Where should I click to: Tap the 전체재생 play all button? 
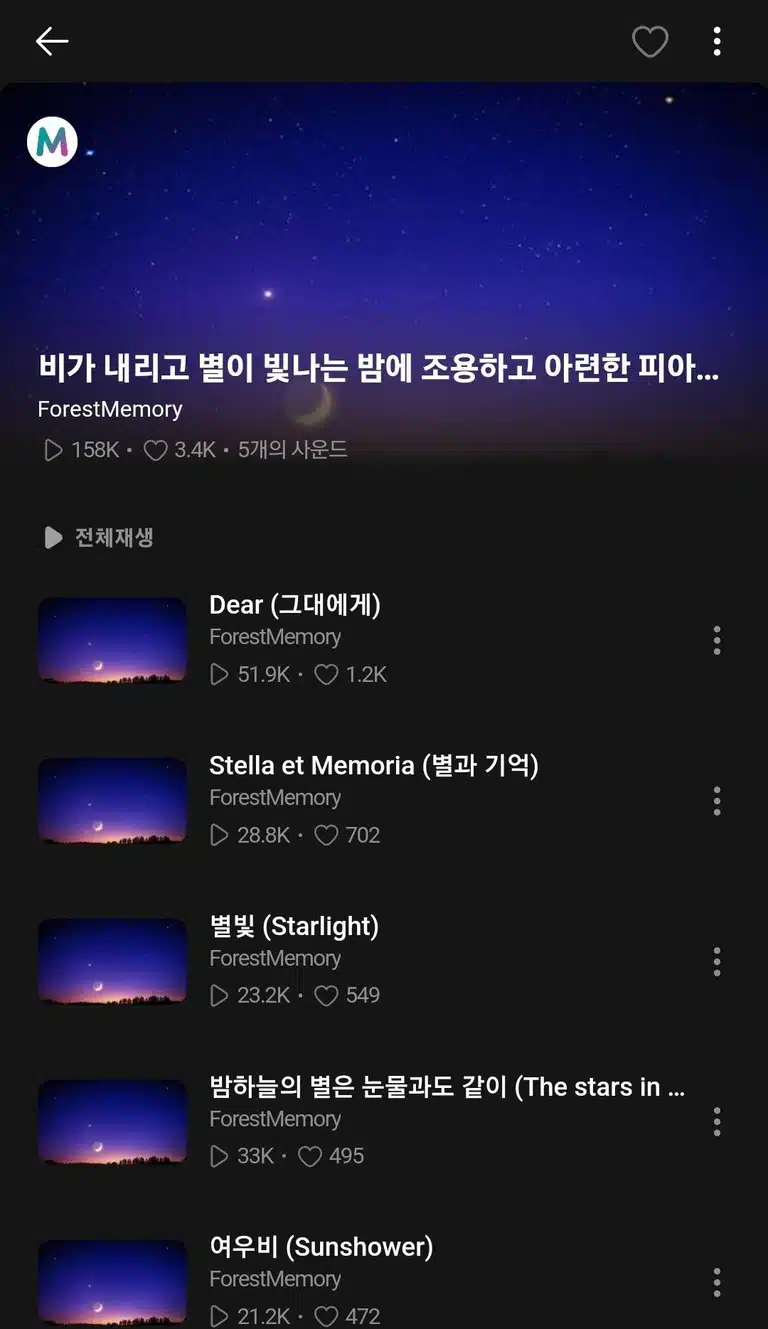pyautogui.click(x=98, y=537)
